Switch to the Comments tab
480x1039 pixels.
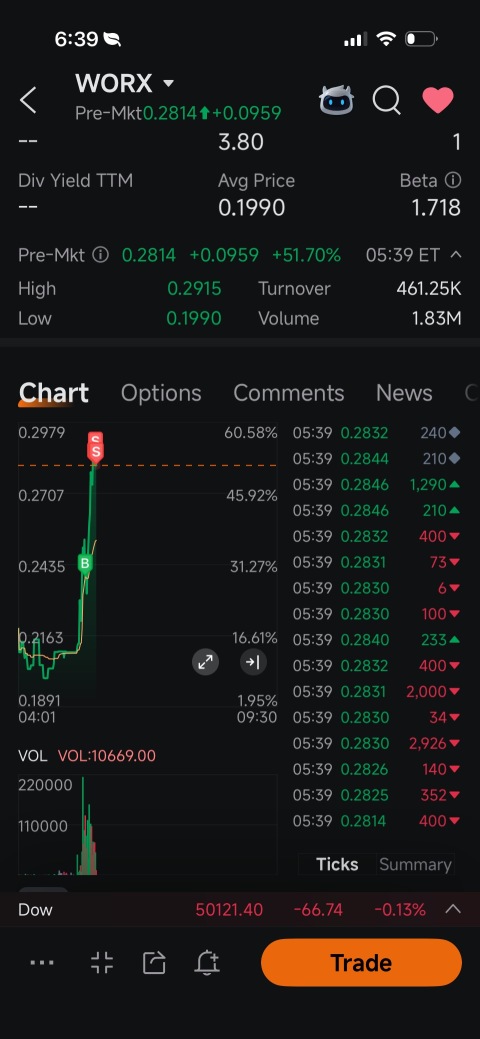click(x=288, y=393)
